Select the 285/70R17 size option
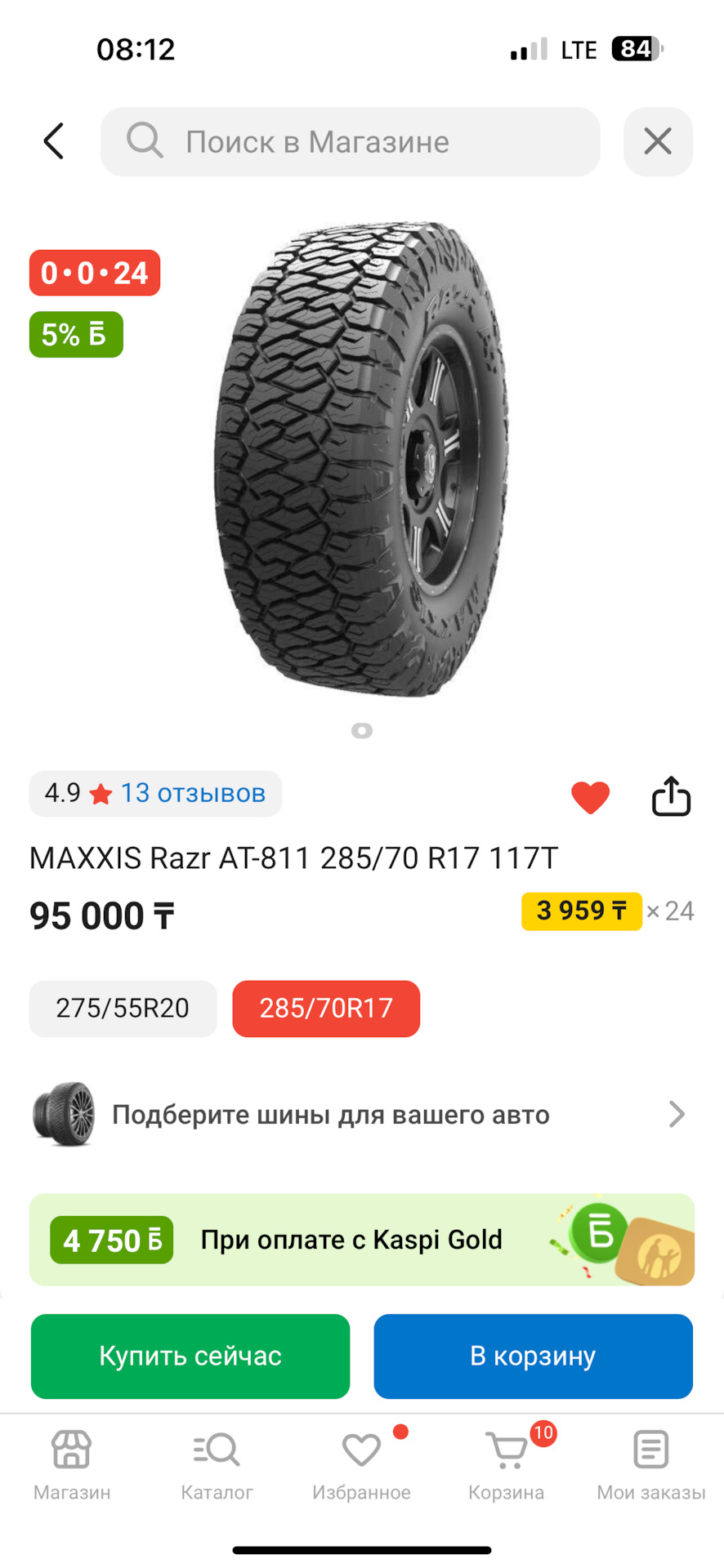Image resolution: width=724 pixels, height=1568 pixels. tap(325, 1009)
